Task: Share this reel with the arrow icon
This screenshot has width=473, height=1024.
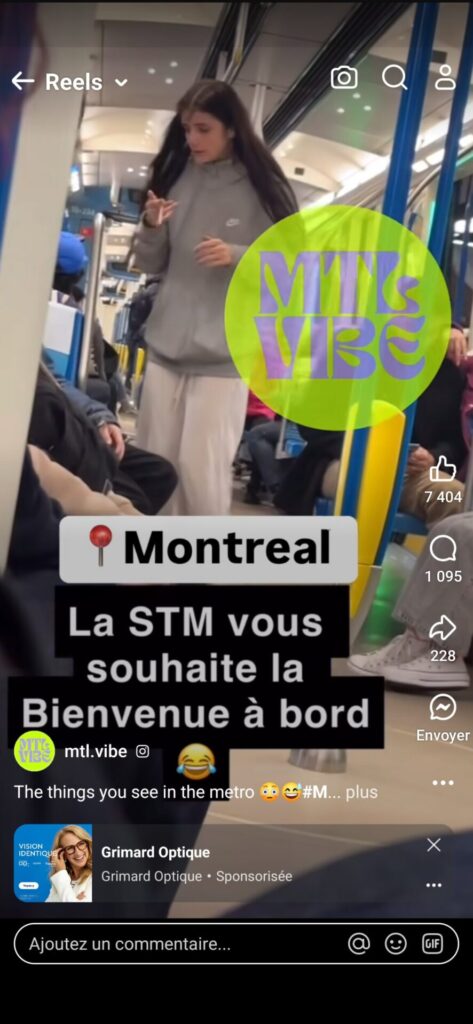Action: [443, 629]
